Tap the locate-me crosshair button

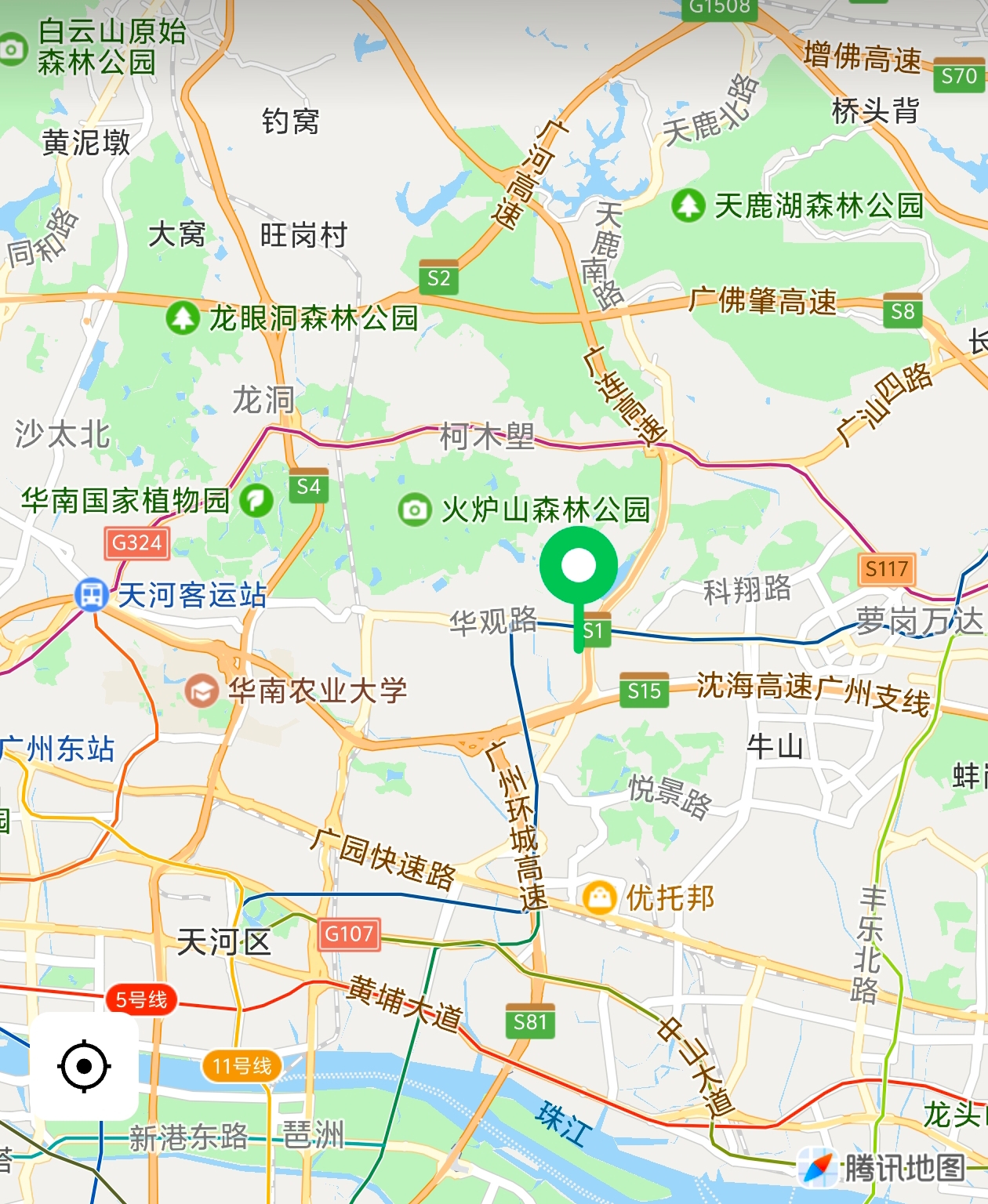(84, 1066)
